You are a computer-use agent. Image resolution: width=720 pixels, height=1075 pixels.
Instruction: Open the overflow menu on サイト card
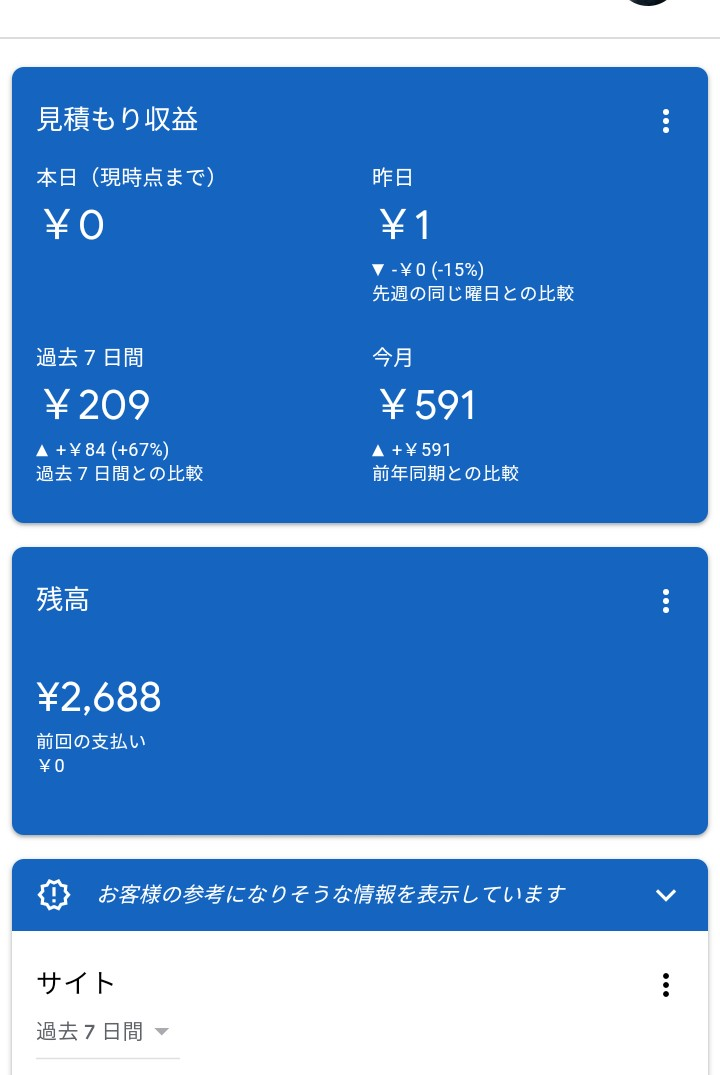coord(666,985)
